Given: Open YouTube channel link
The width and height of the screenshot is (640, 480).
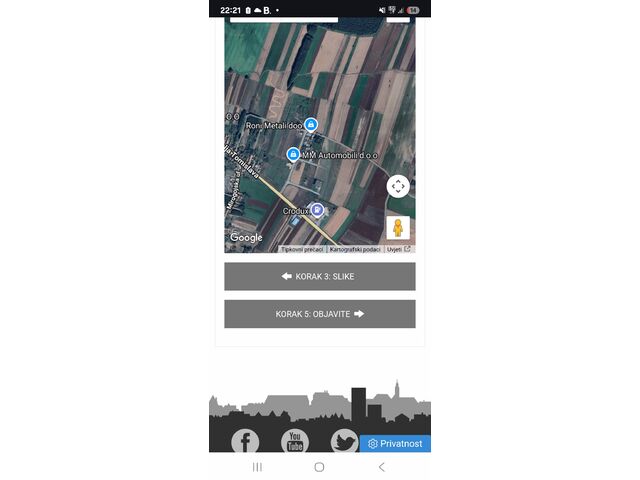Looking at the screenshot, I should click(295, 441).
